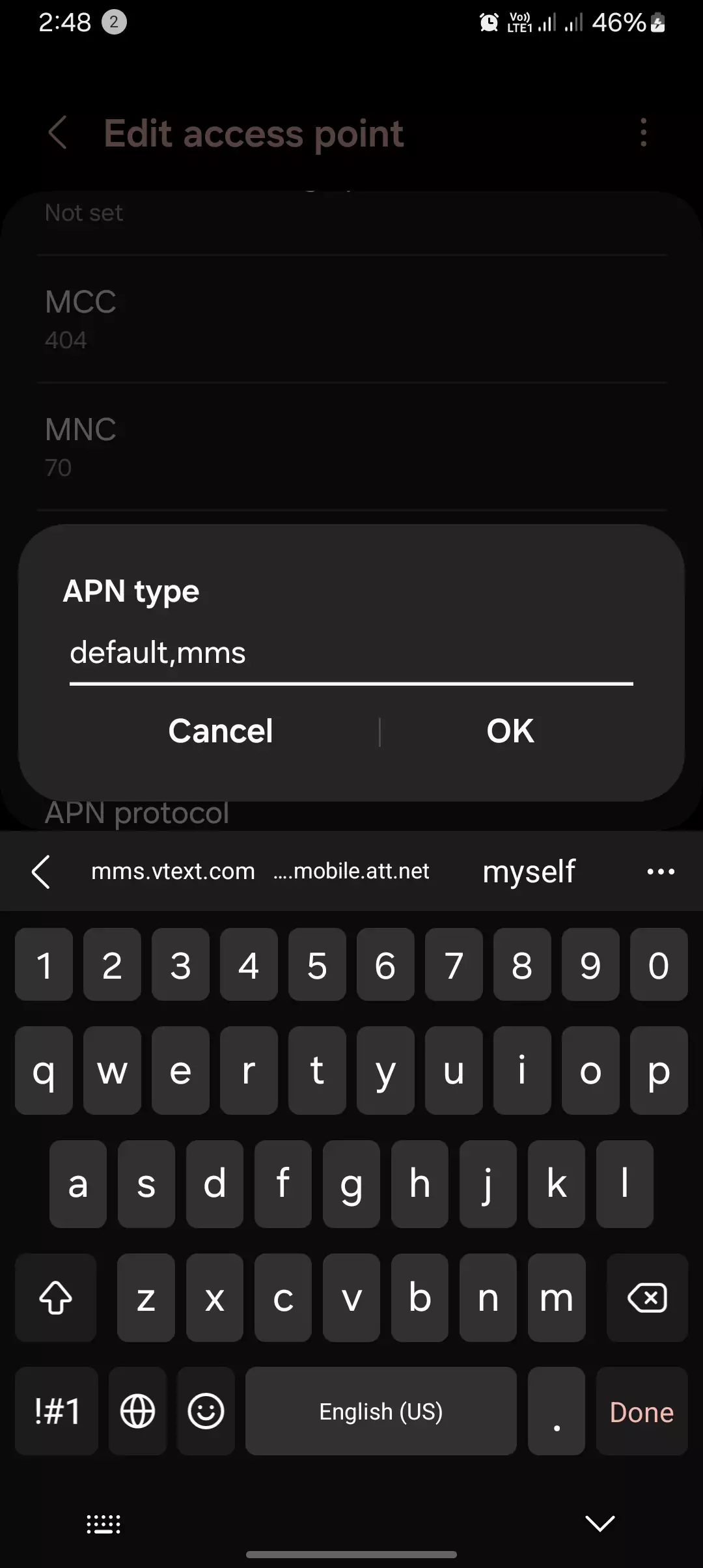Viewport: 703px width, 1568px height.
Task: Change keyboard language with the globe key
Action: (x=137, y=1412)
